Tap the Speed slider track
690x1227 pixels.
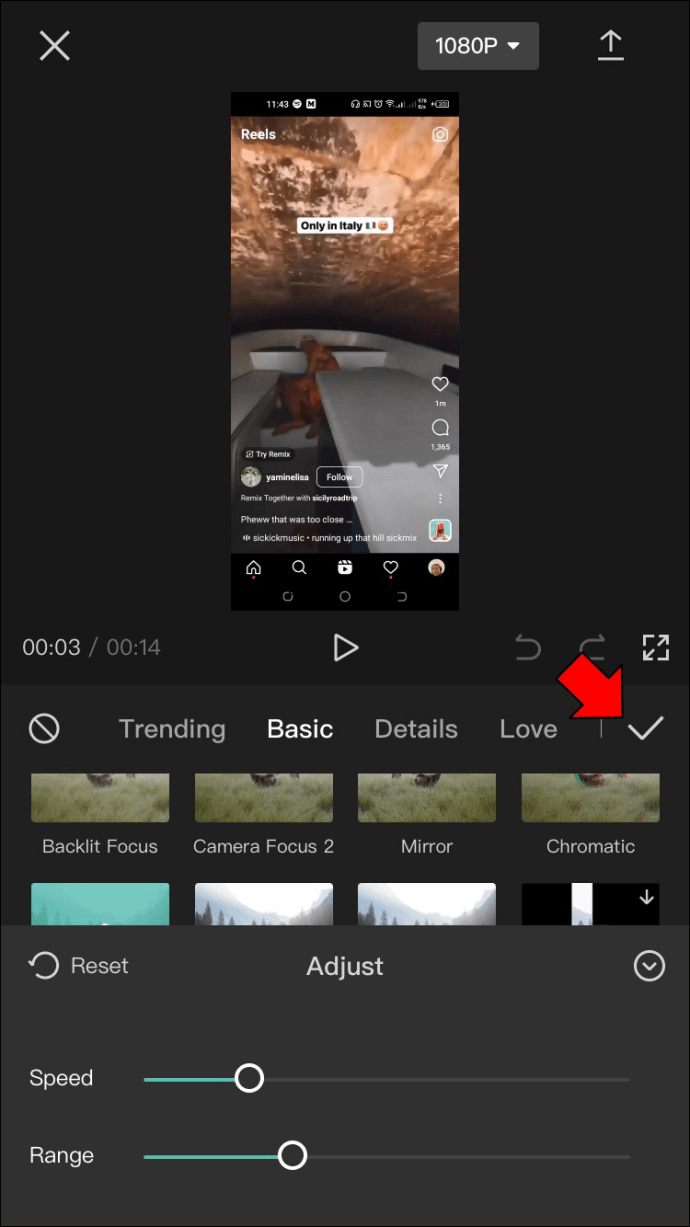[x=387, y=1079]
